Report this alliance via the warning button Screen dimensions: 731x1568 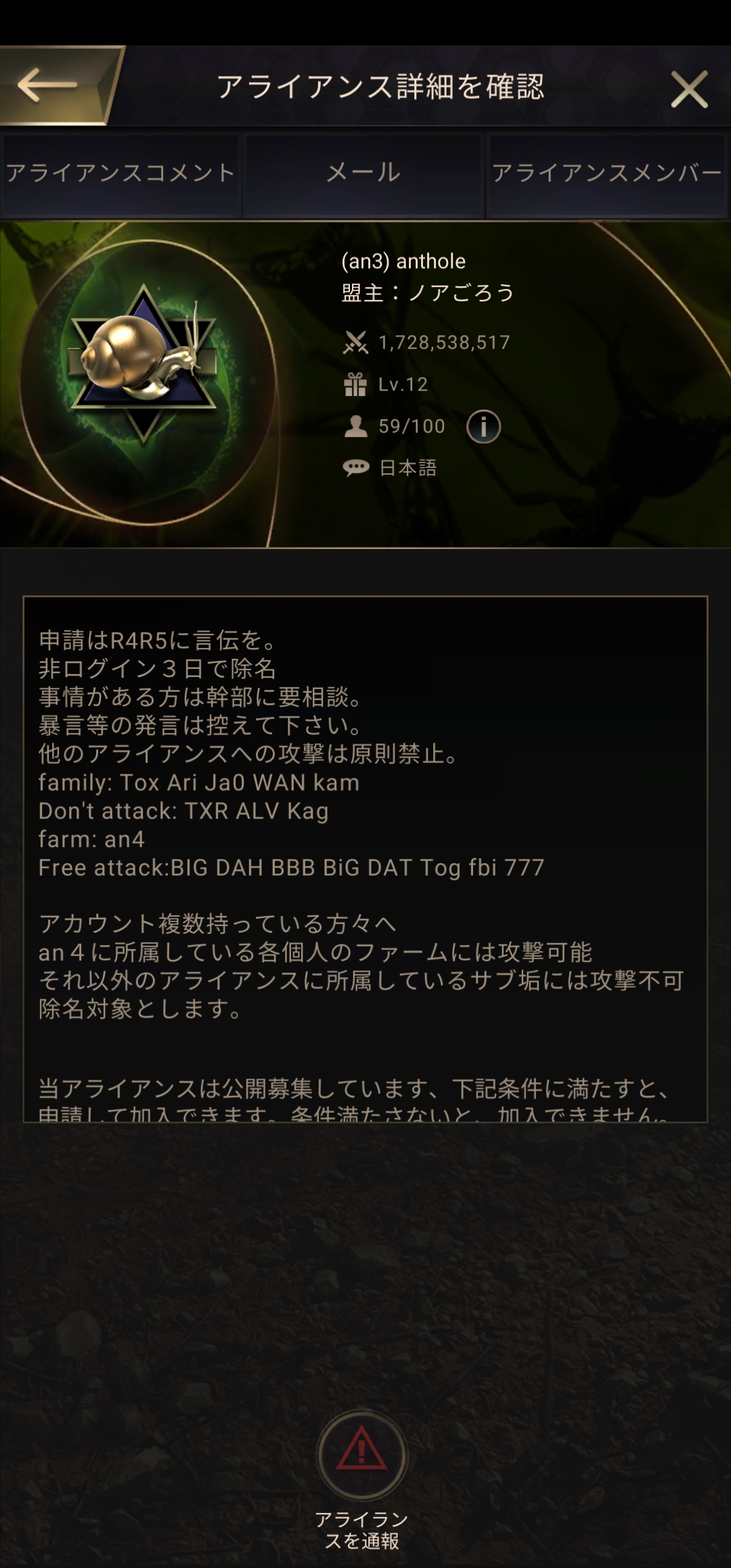point(362,1454)
